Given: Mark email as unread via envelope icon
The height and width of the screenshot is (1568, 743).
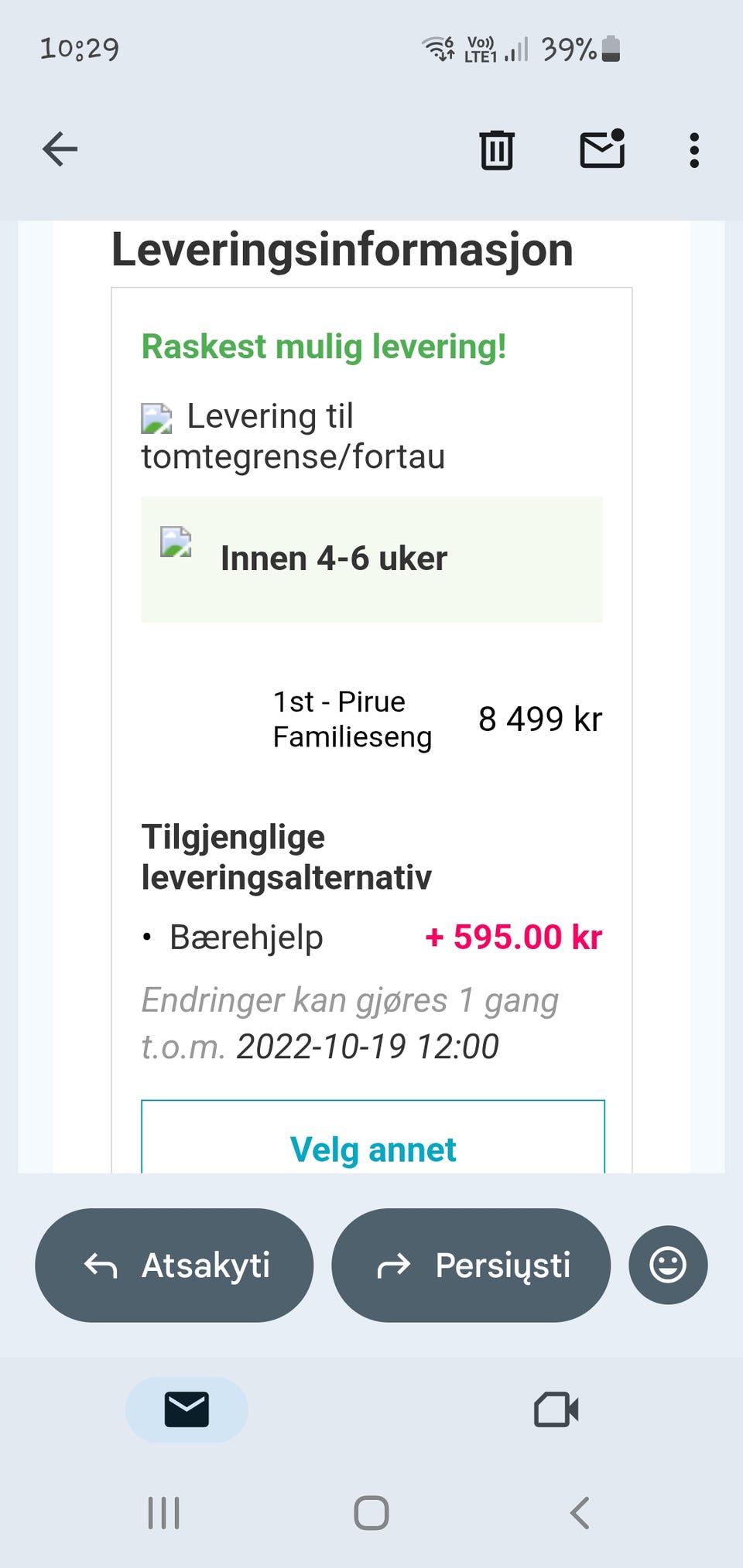Looking at the screenshot, I should click(603, 149).
